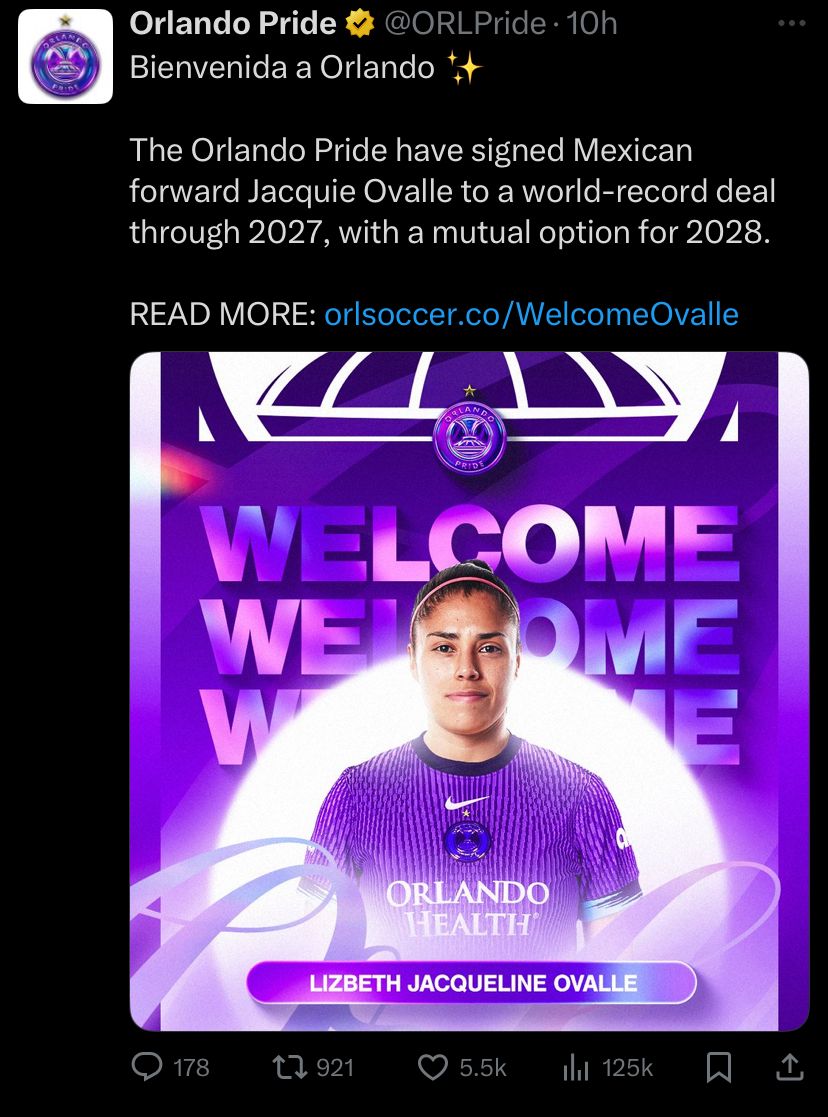
Task: Open the Orlando Pride profile avatar
Action: pyautogui.click(x=65, y=57)
